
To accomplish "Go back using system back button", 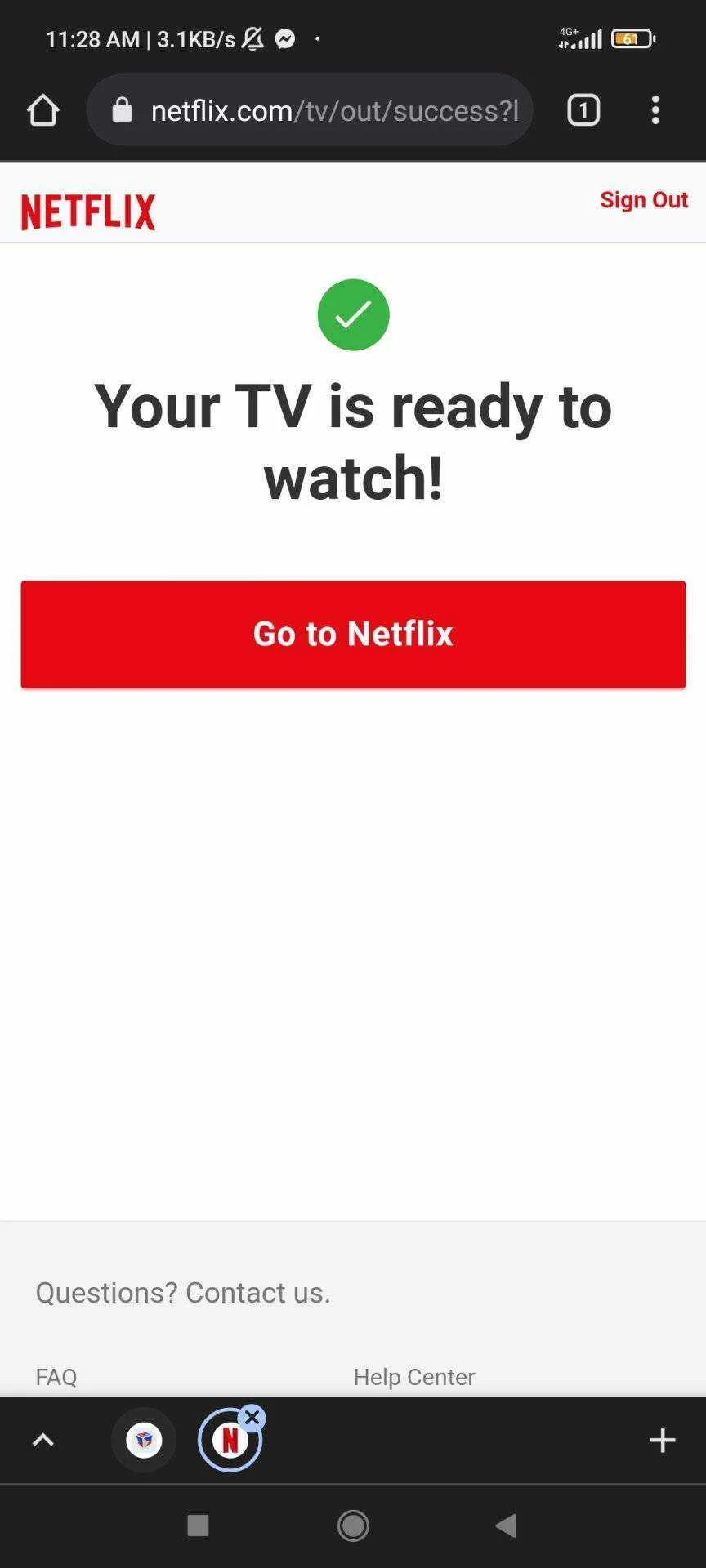I will (507, 1525).
